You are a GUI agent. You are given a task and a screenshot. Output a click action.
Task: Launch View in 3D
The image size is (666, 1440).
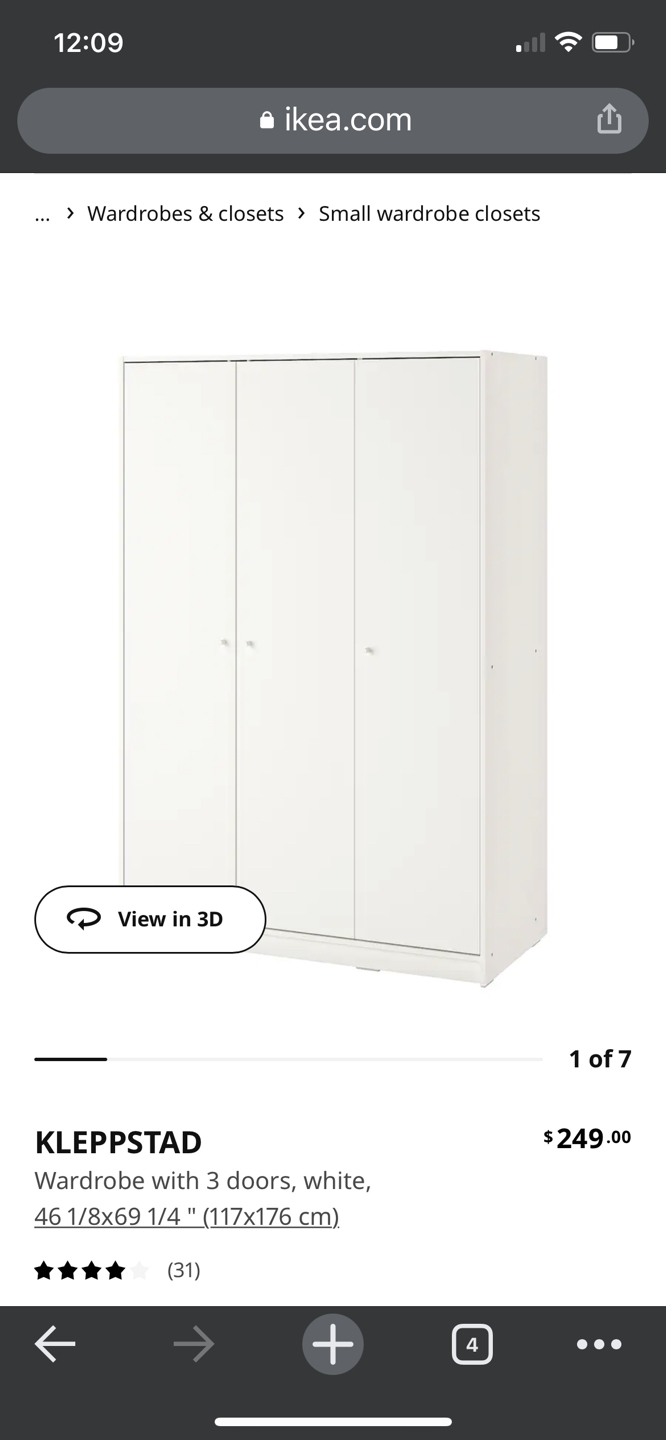click(x=150, y=919)
